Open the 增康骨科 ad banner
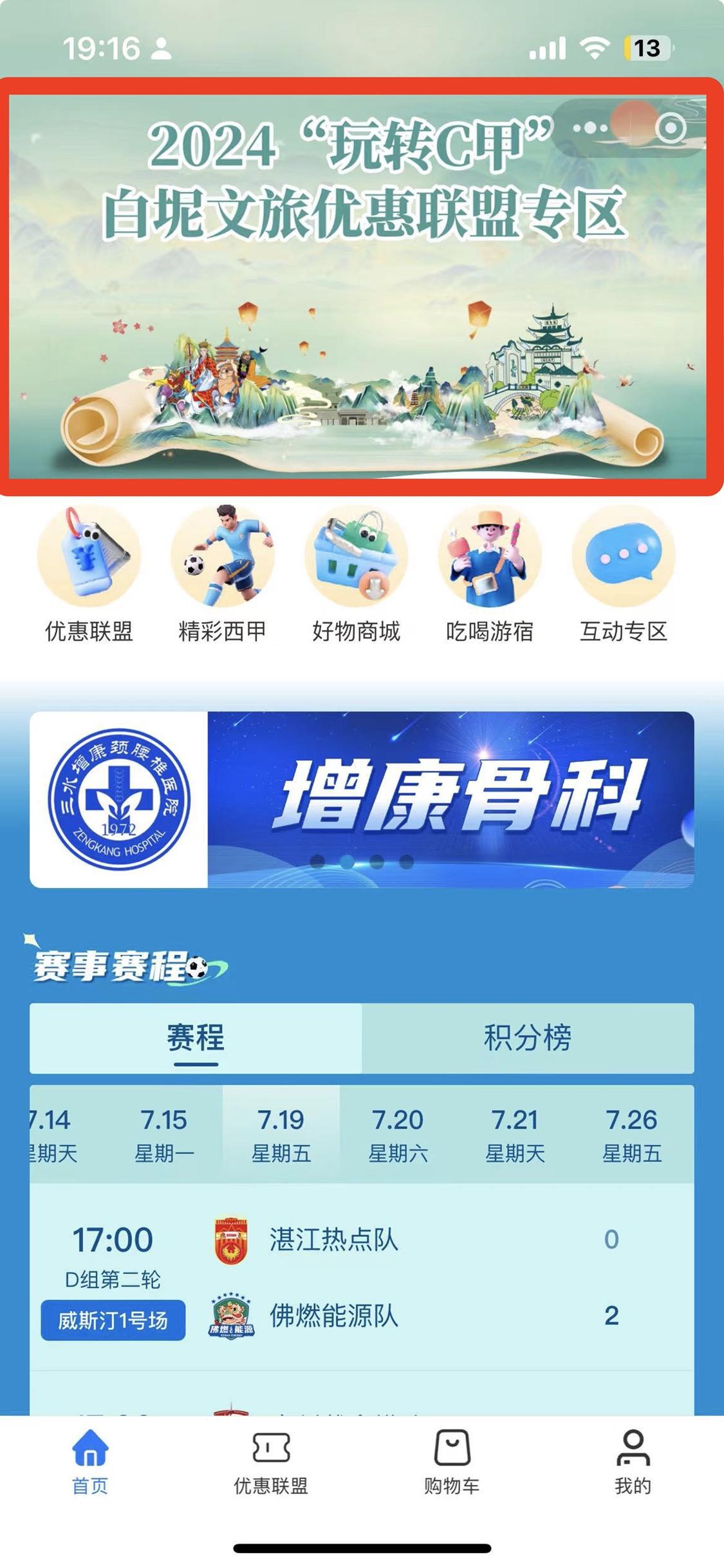724x1568 pixels. pos(362,799)
